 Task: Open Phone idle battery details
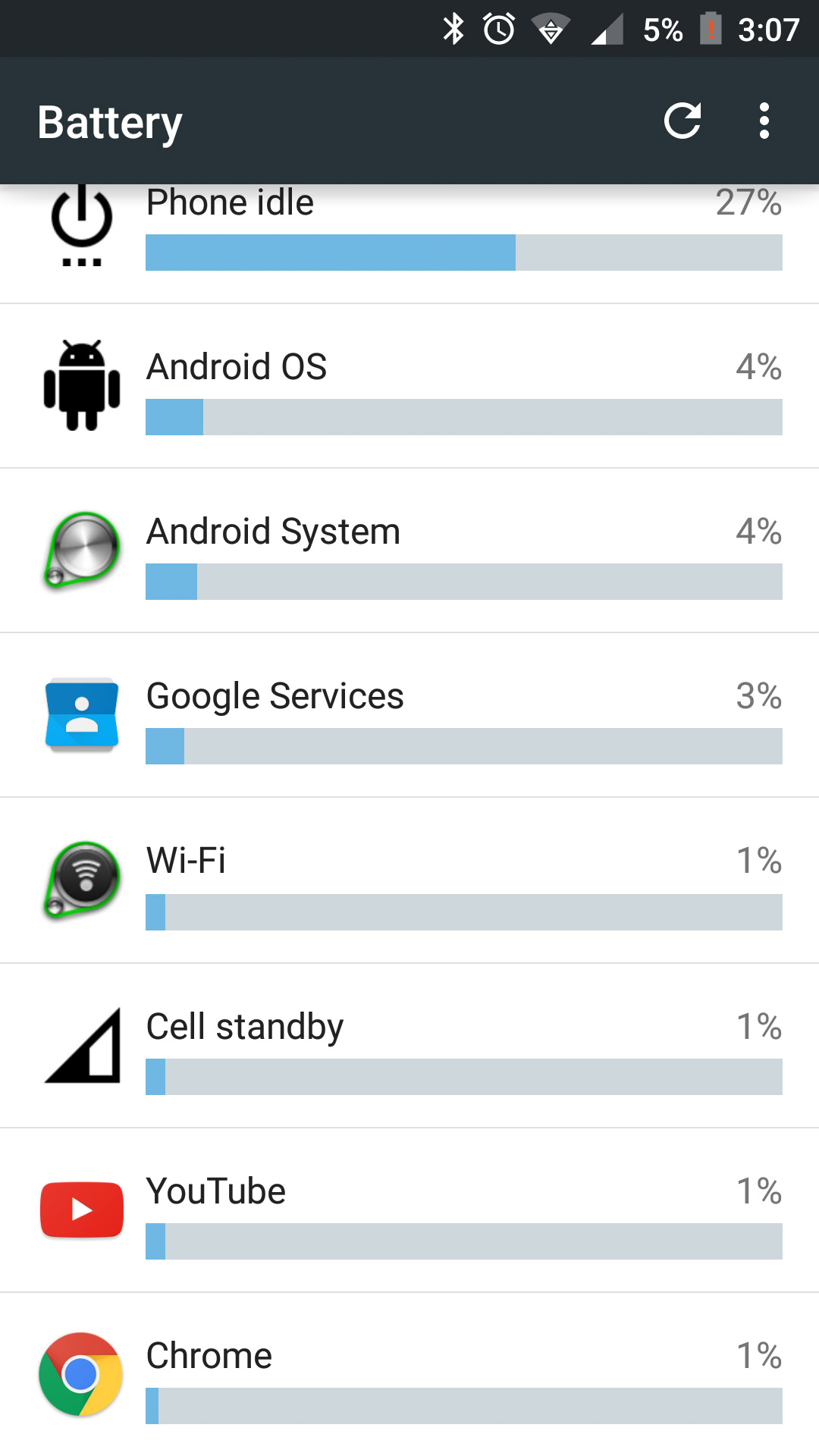click(x=409, y=235)
